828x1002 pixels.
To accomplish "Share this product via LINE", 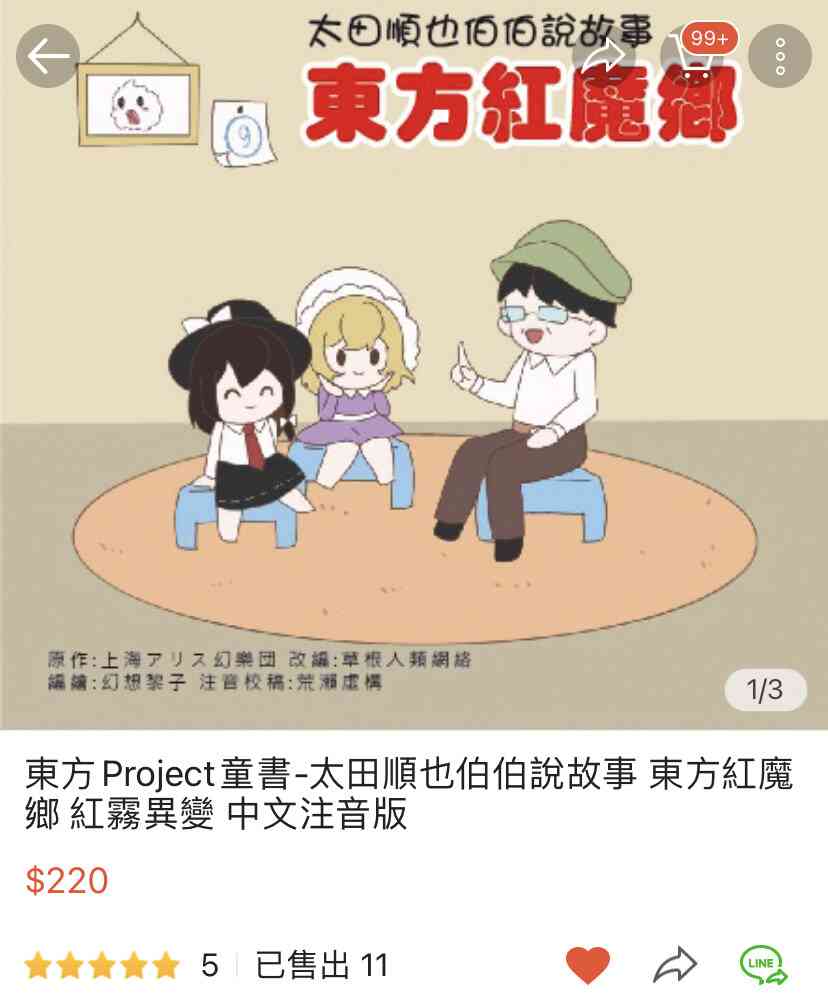I will pyautogui.click(x=763, y=965).
